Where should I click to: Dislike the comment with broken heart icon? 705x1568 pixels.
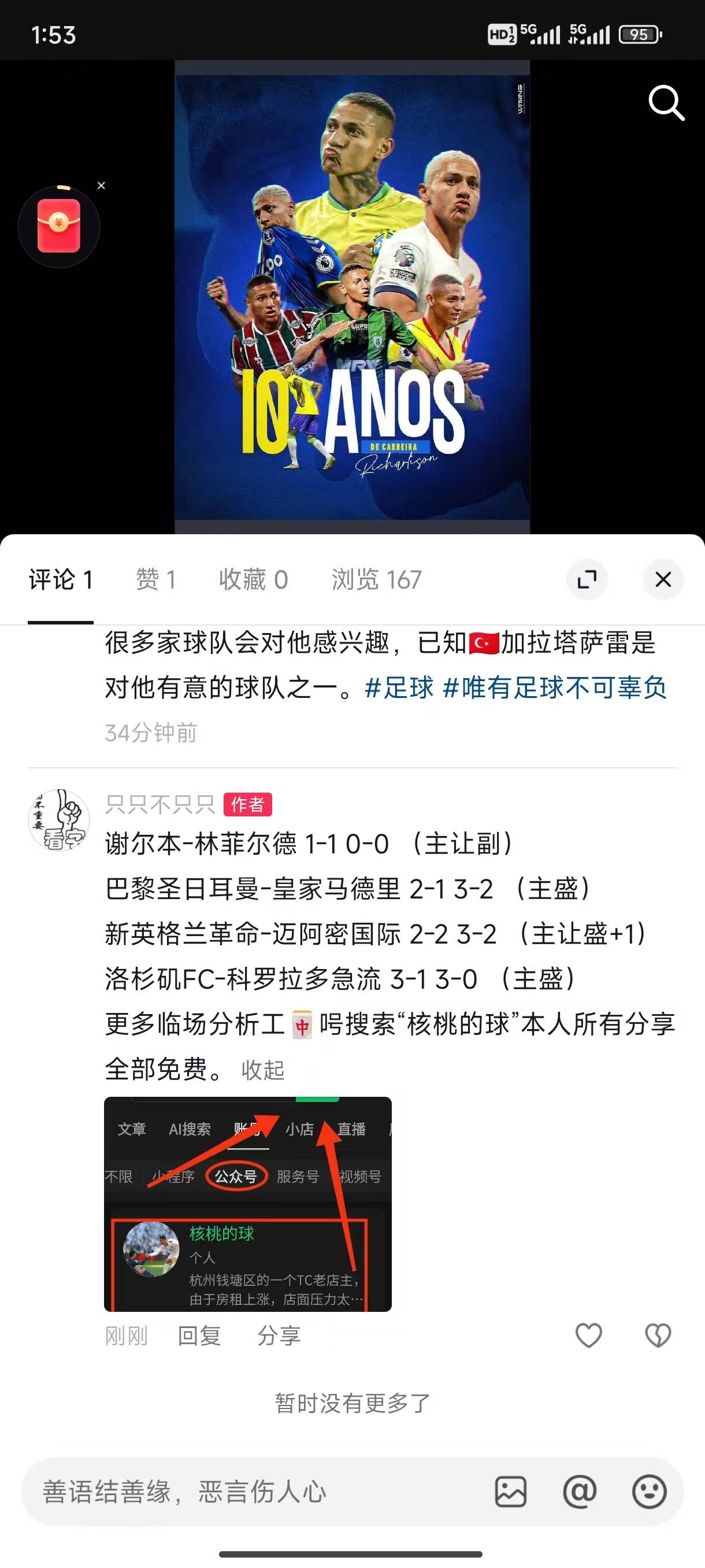[658, 1336]
